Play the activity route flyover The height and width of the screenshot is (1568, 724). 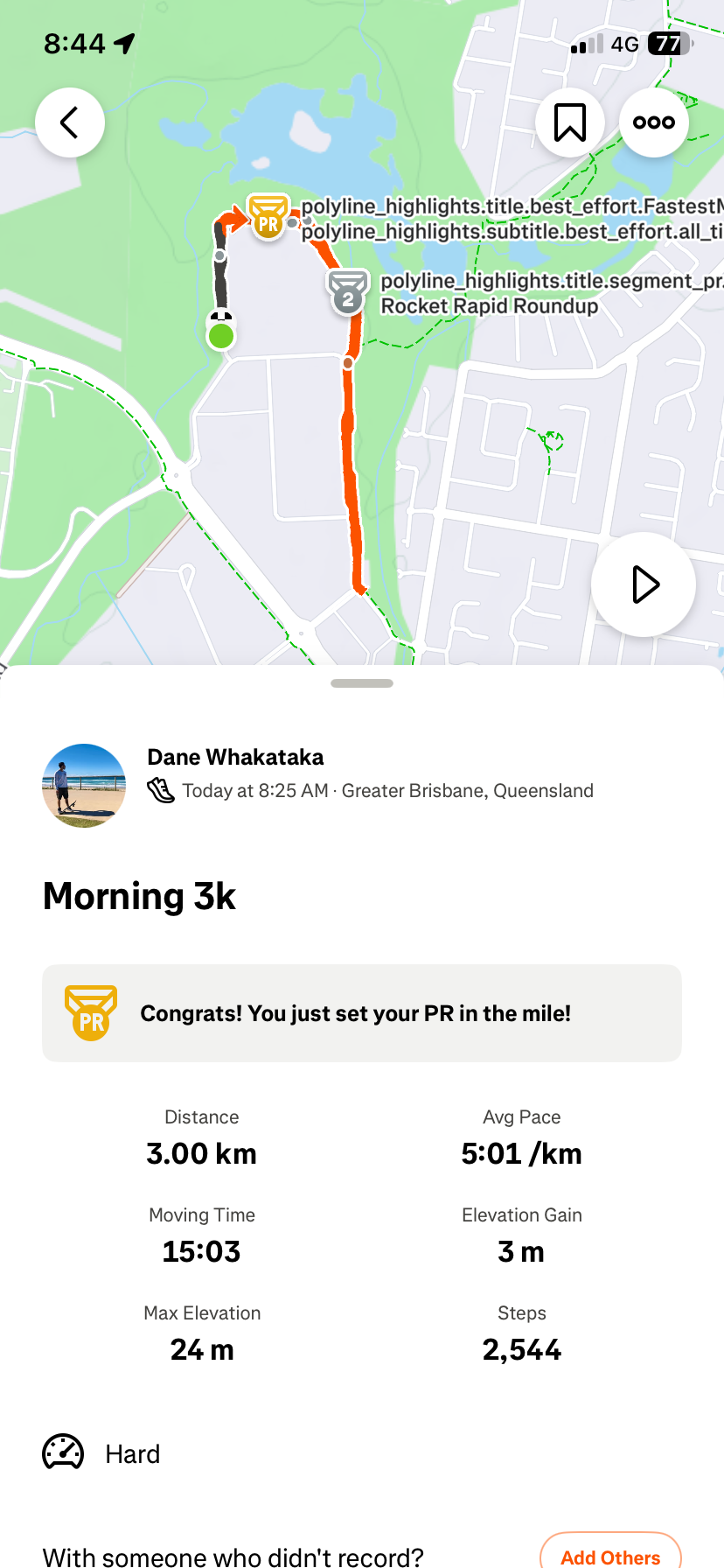644,584
